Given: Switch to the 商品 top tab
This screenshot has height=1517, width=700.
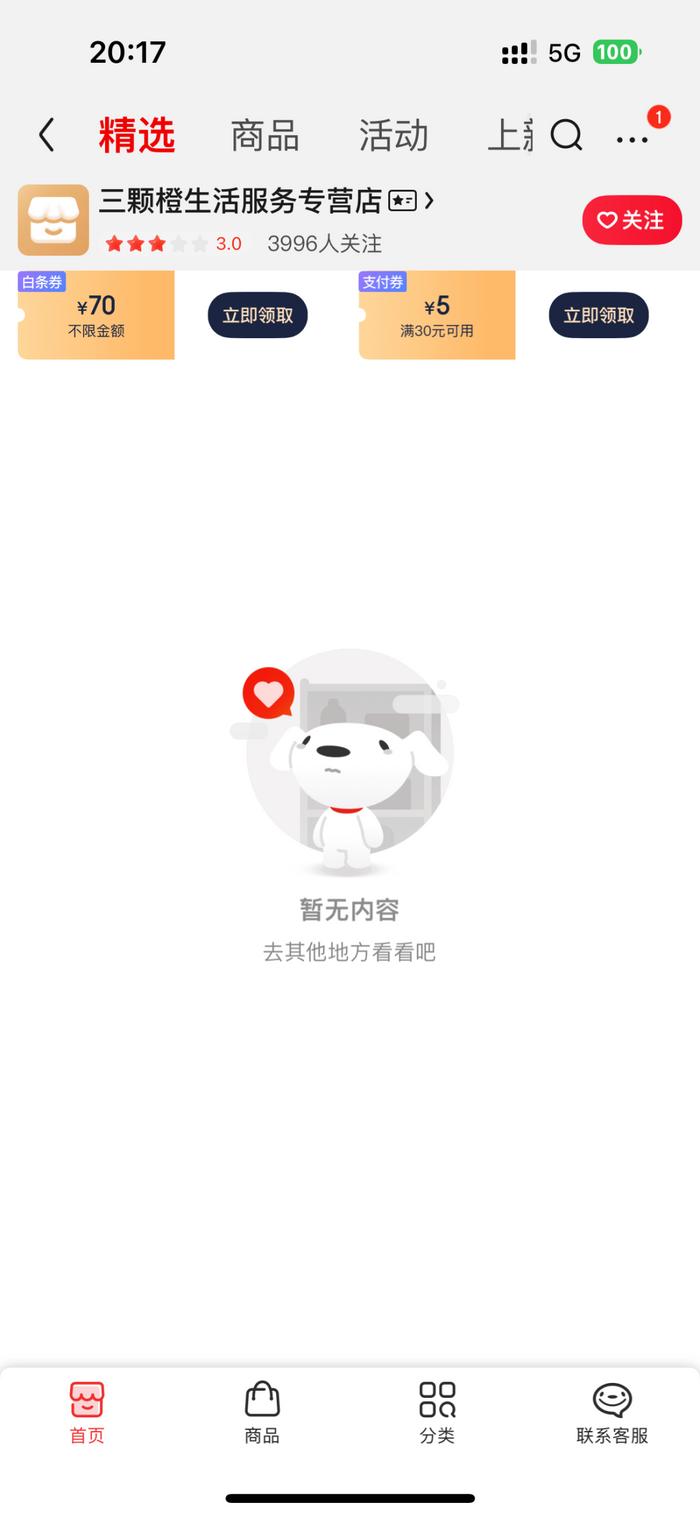Looking at the screenshot, I should coord(265,135).
